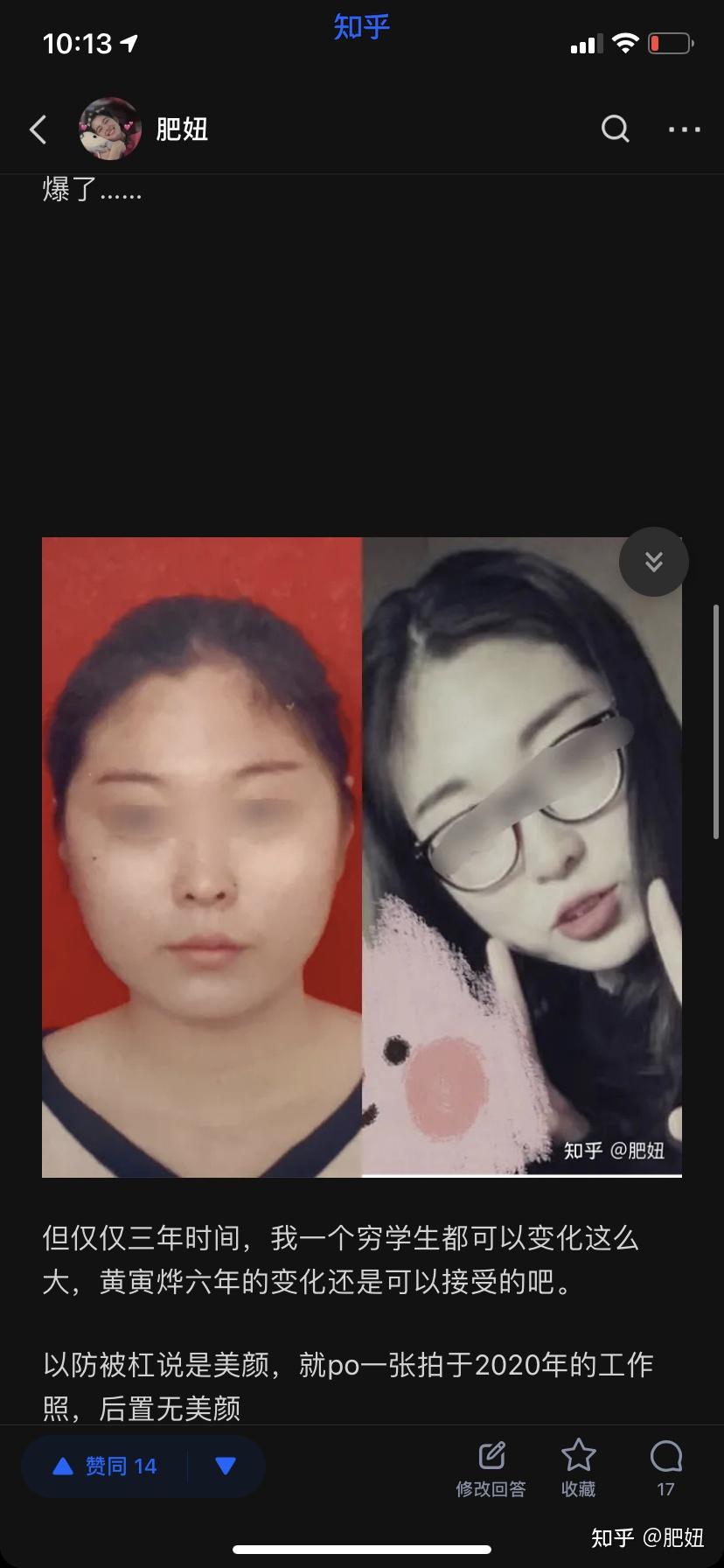
Task: Tap the cellular signal bars icon
Action: (x=587, y=43)
